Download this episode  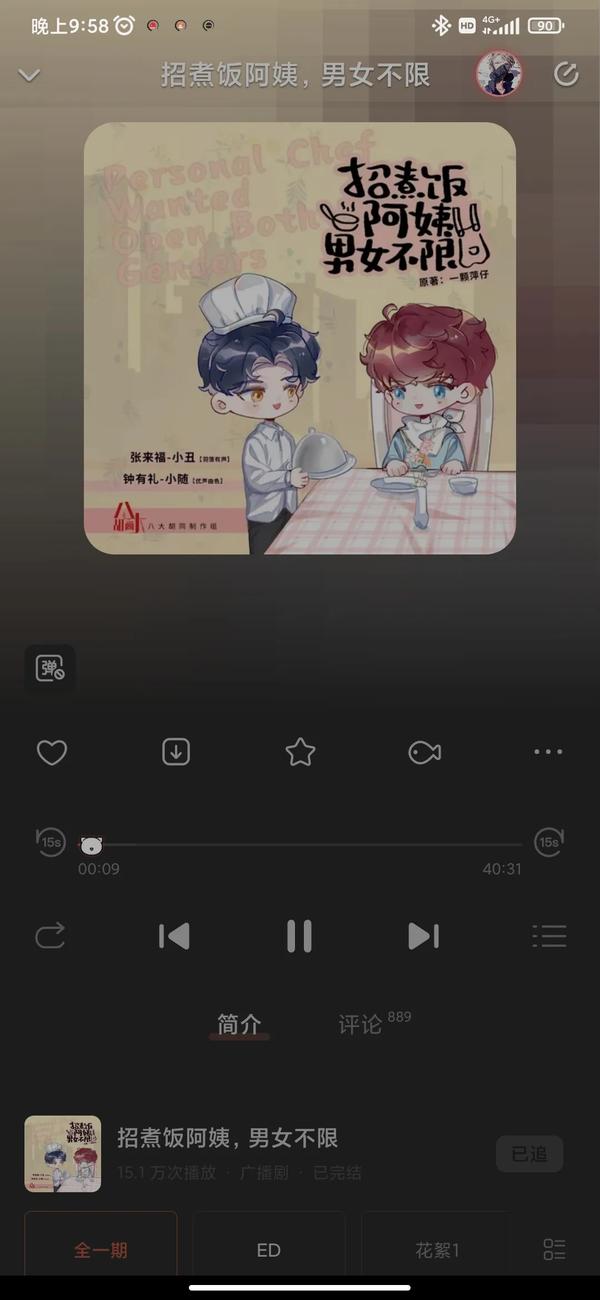(176, 752)
